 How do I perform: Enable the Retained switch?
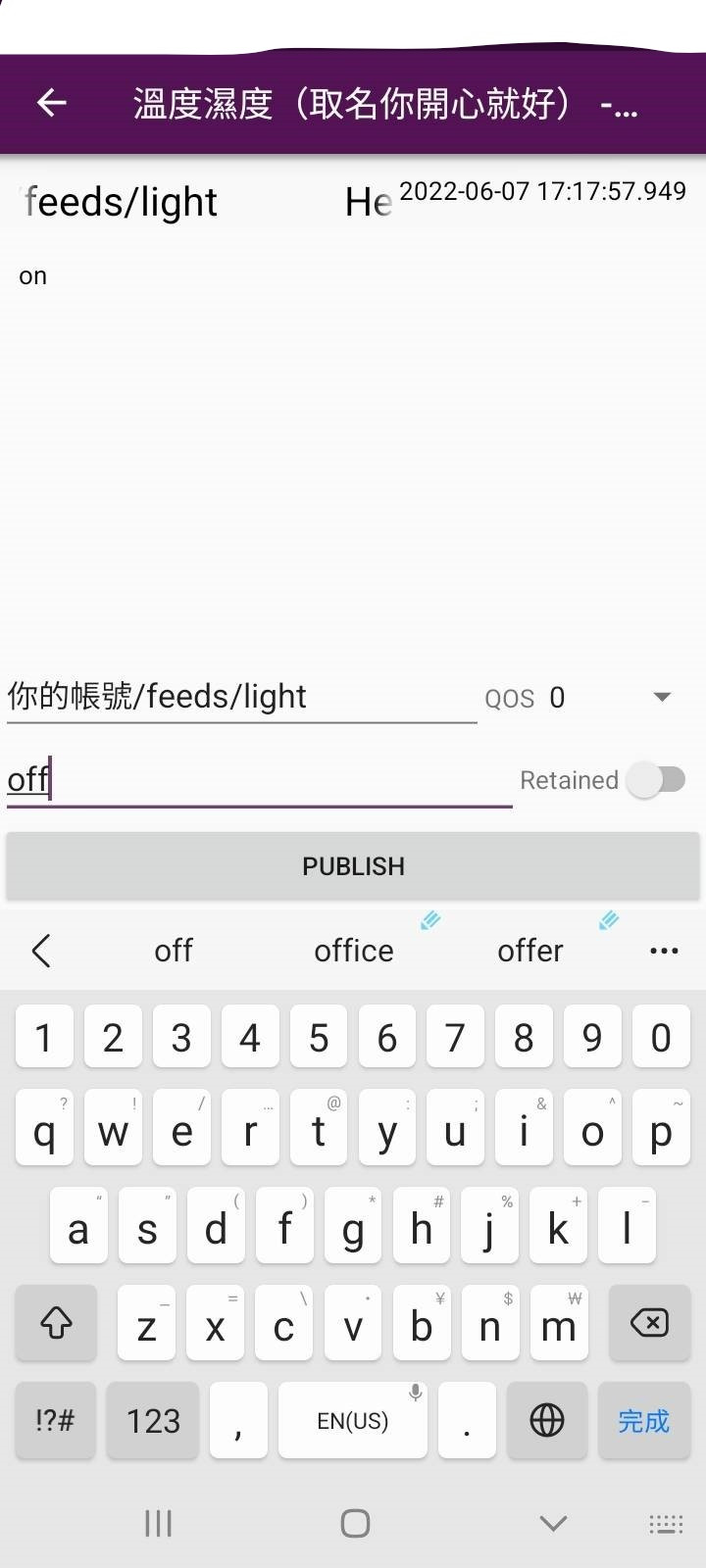pos(657,780)
